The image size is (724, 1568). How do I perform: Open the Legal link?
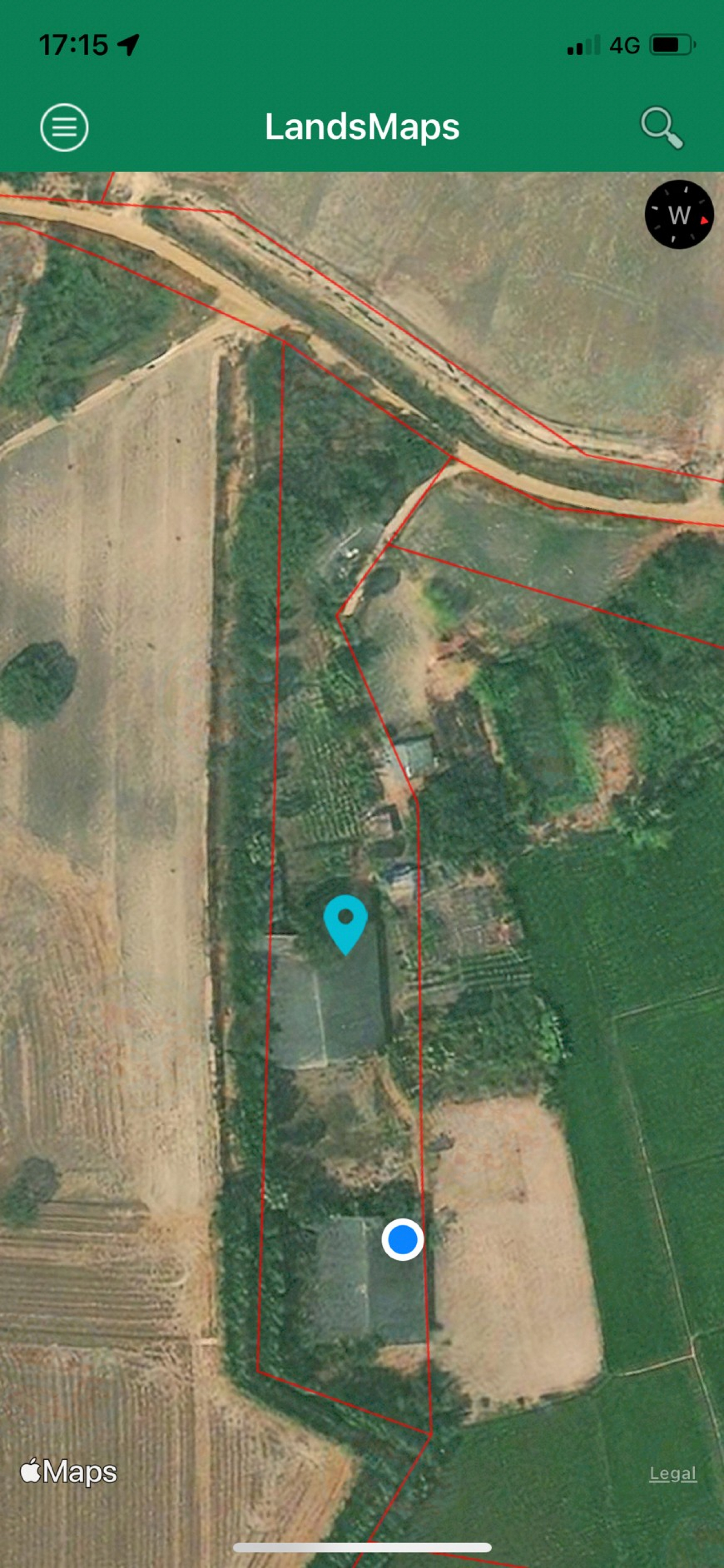click(x=672, y=1474)
